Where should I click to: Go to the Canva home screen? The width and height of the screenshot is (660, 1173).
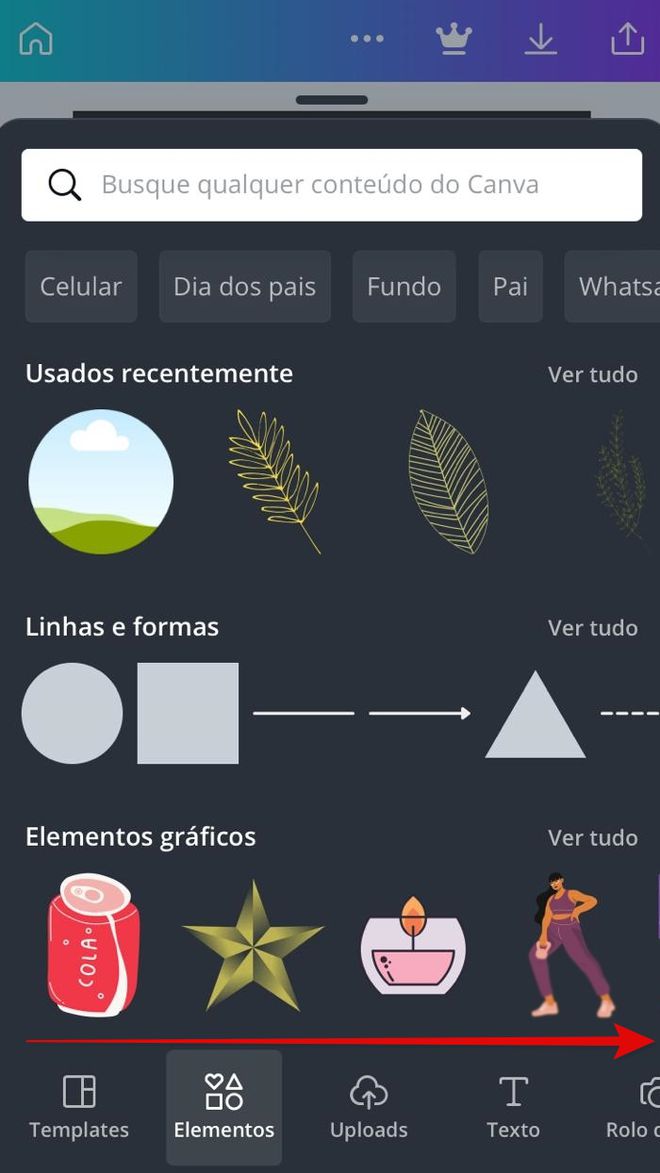point(36,39)
